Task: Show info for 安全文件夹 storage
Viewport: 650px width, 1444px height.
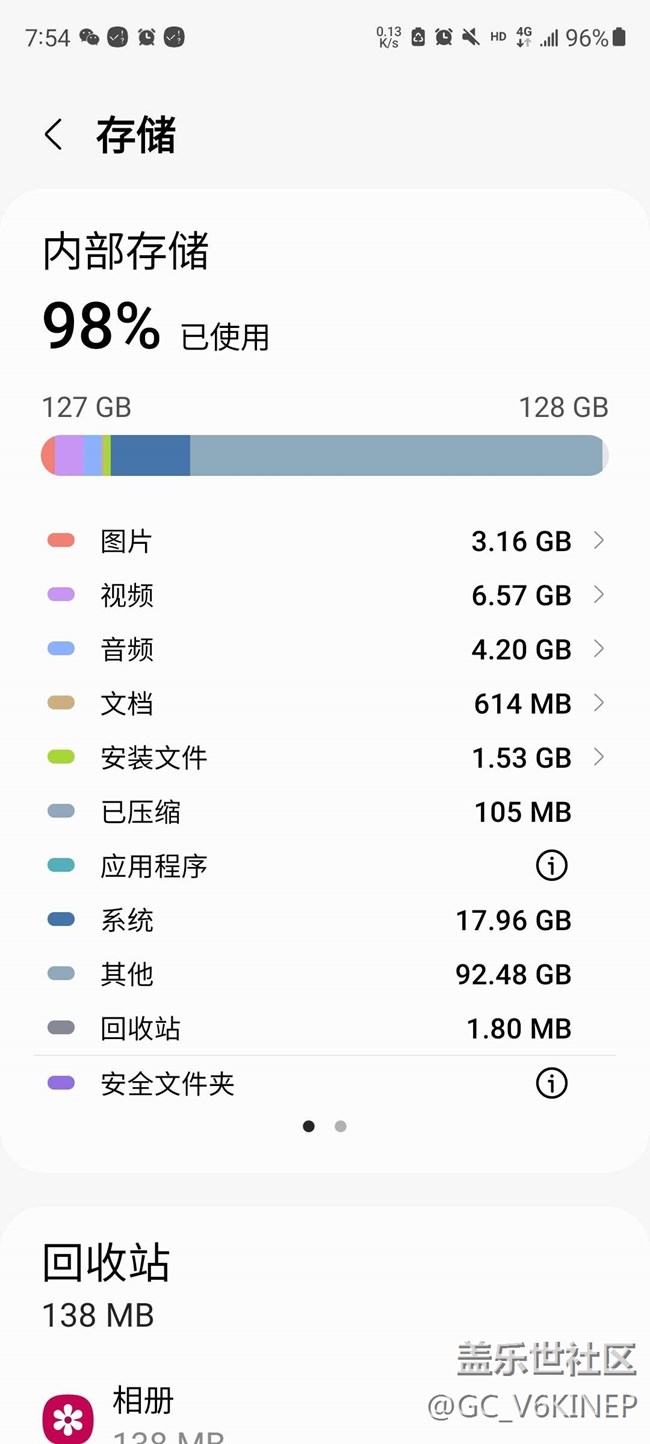Action: coord(551,1082)
